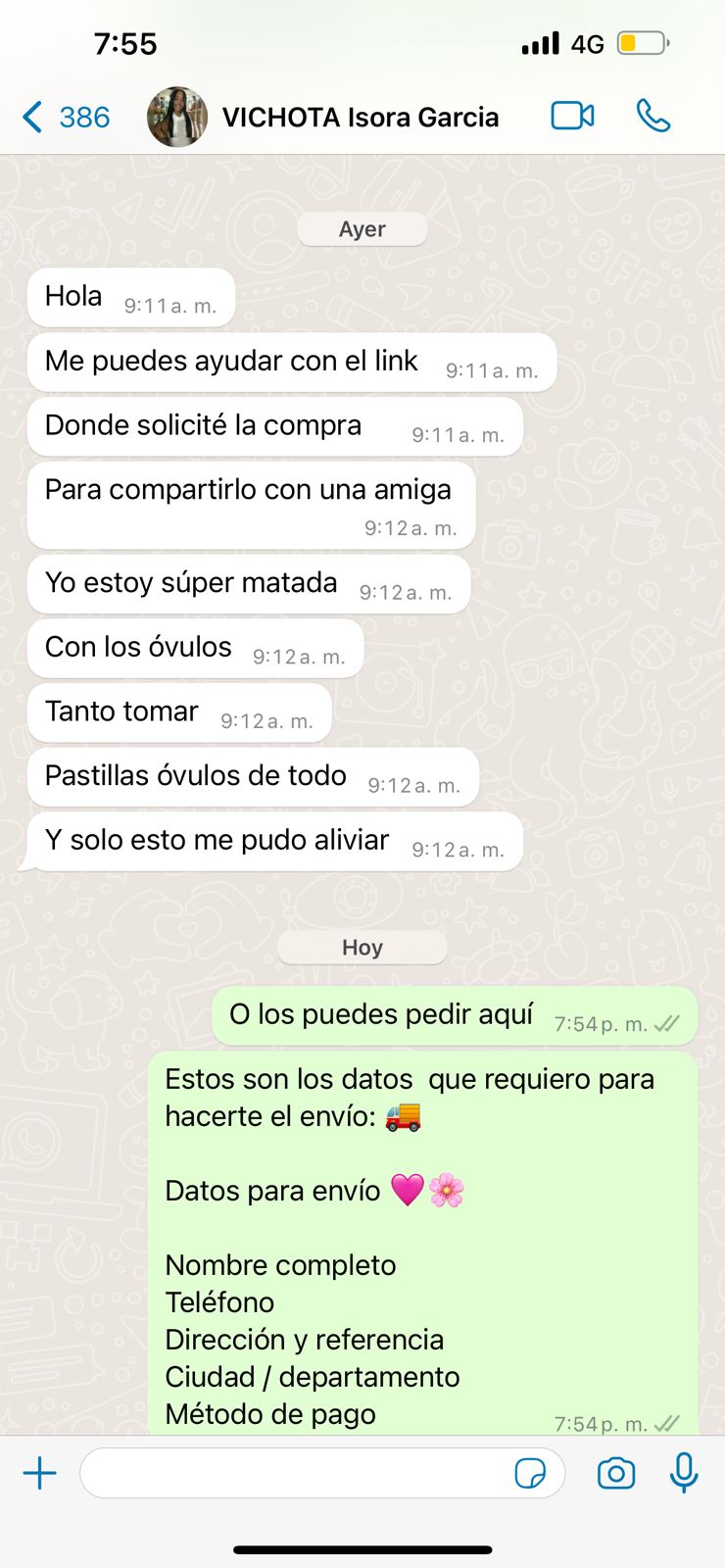Viewport: 725px width, 1568px height.
Task: Tap the 'Hoy' date separator
Action: coord(362,947)
